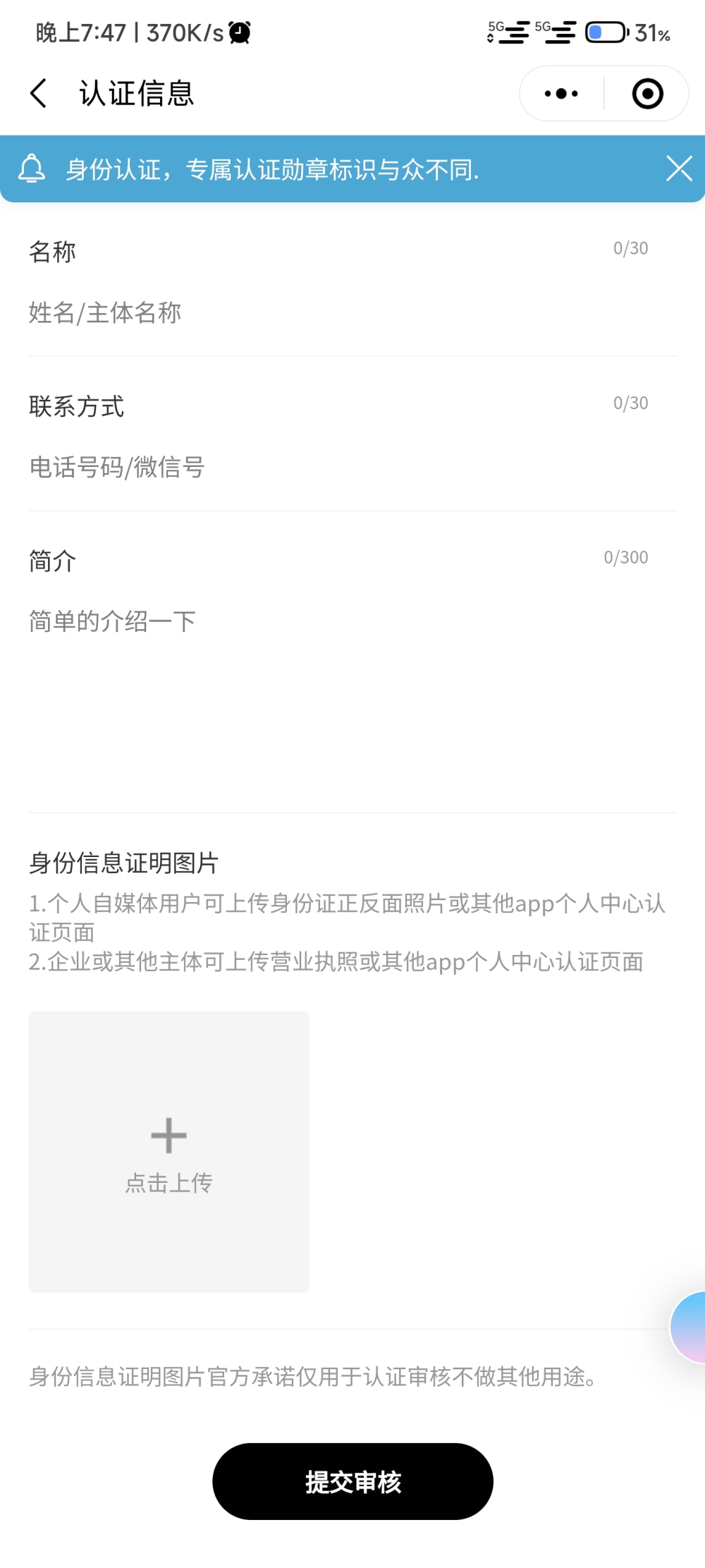705x1568 pixels.
Task: Dismiss the 身份认证 banner
Action: click(678, 169)
